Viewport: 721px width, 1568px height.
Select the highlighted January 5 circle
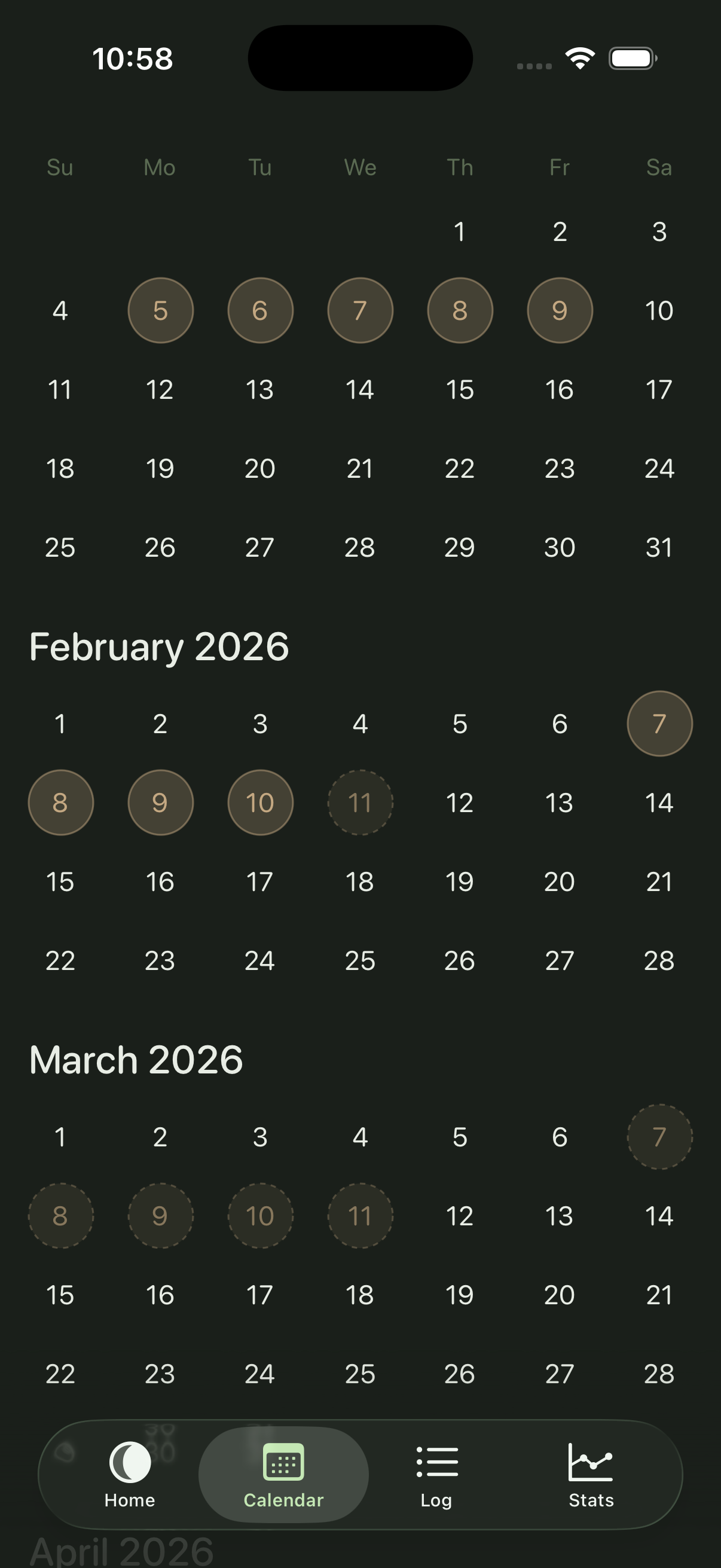coord(160,310)
